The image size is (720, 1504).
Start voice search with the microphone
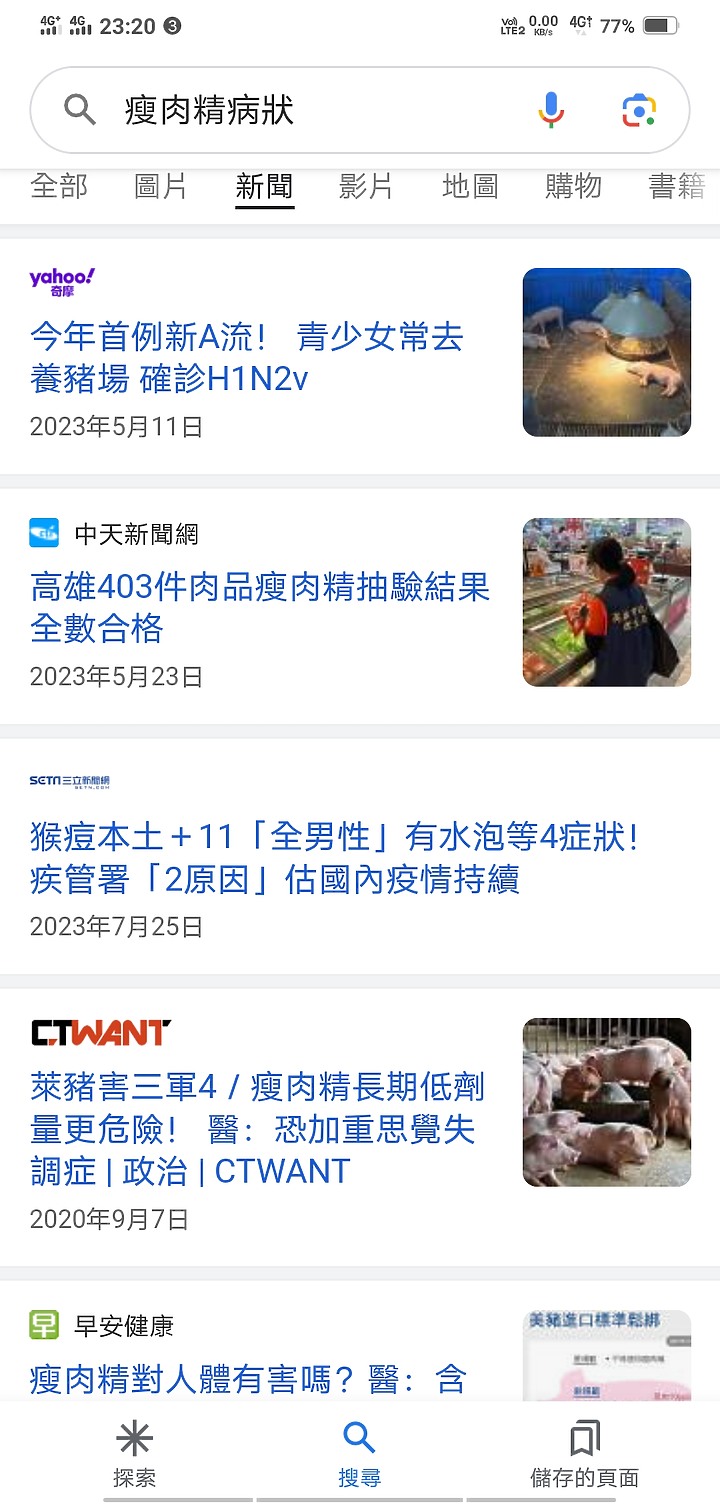[x=551, y=110]
